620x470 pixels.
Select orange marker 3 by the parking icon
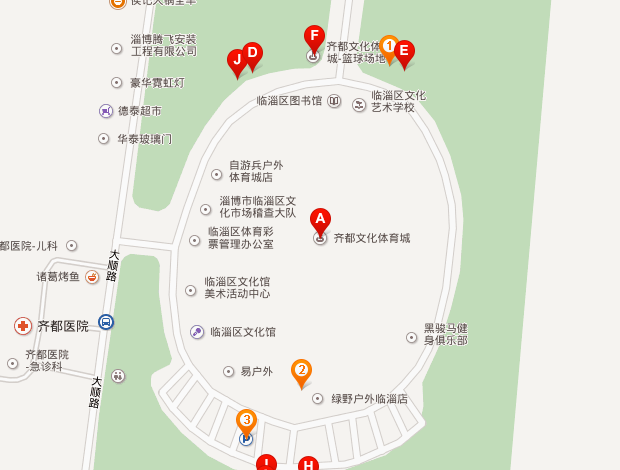(x=246, y=421)
